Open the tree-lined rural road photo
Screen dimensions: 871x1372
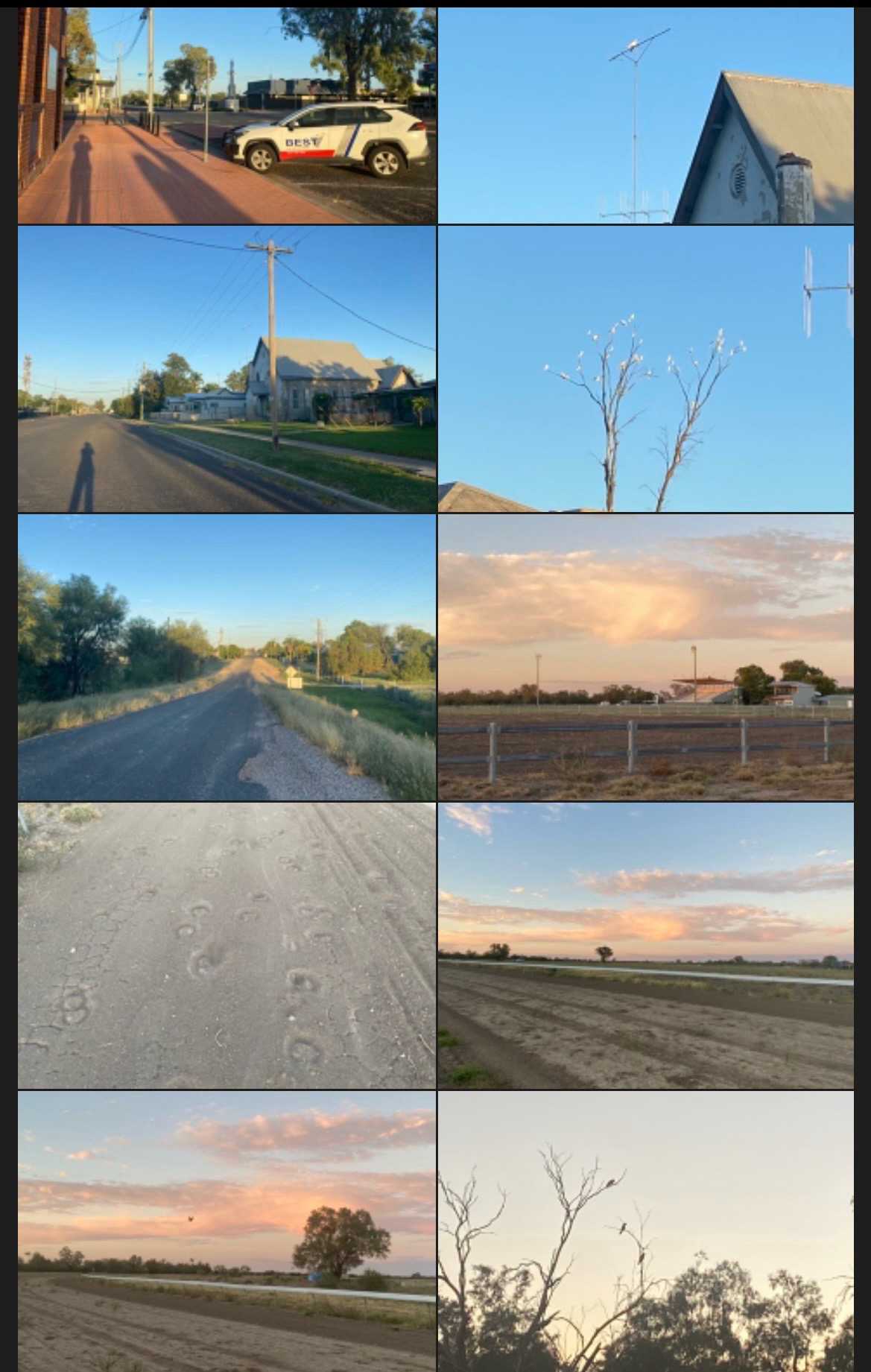point(227,657)
